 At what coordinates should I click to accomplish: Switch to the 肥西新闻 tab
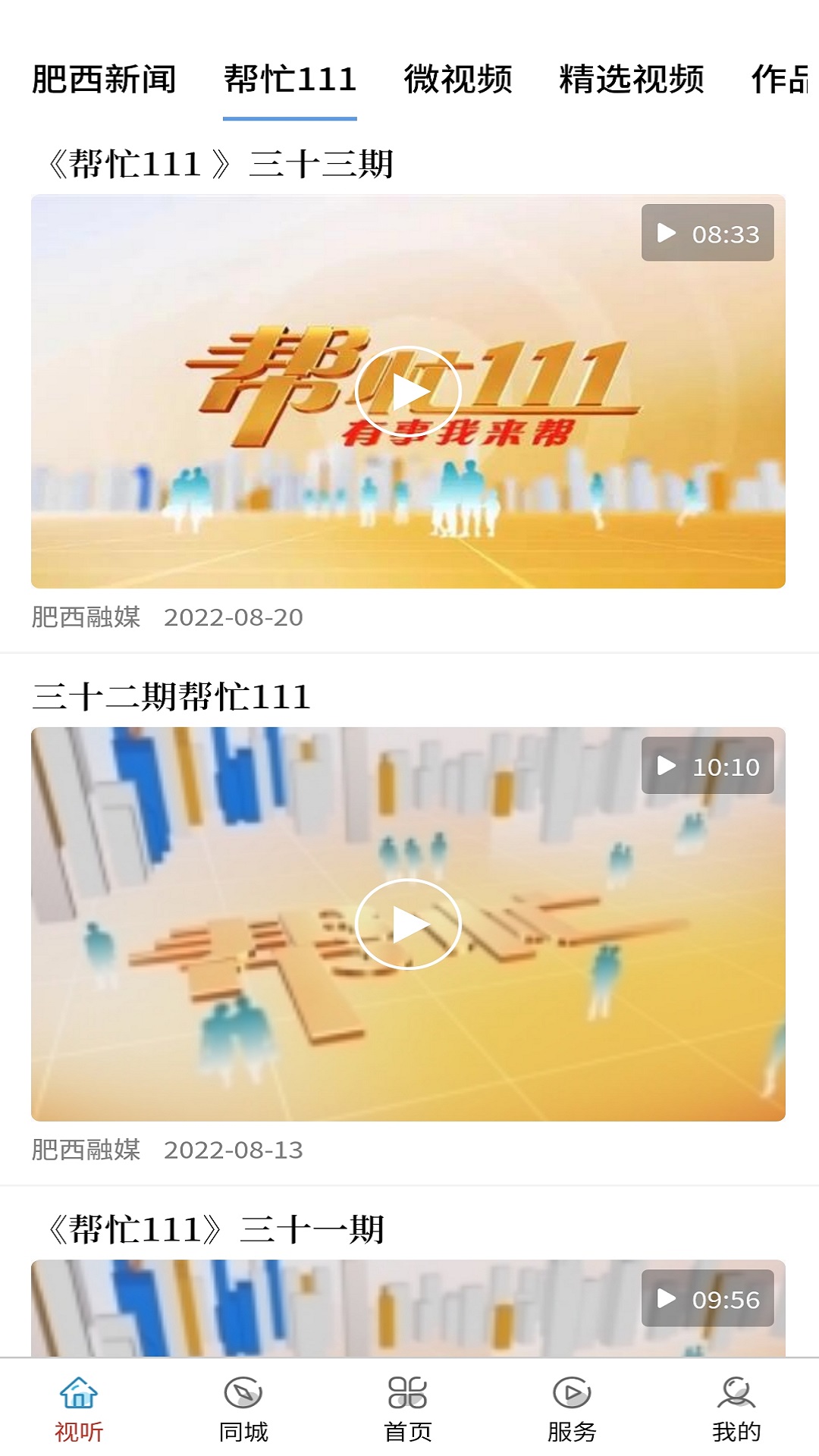point(104,80)
